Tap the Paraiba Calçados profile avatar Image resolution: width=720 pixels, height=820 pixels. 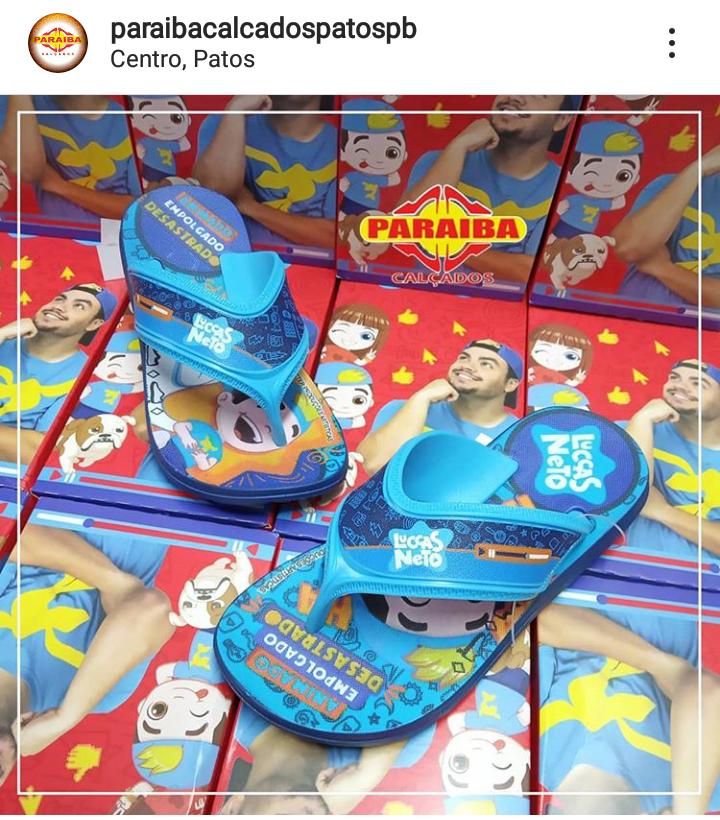pyautogui.click(x=58, y=43)
